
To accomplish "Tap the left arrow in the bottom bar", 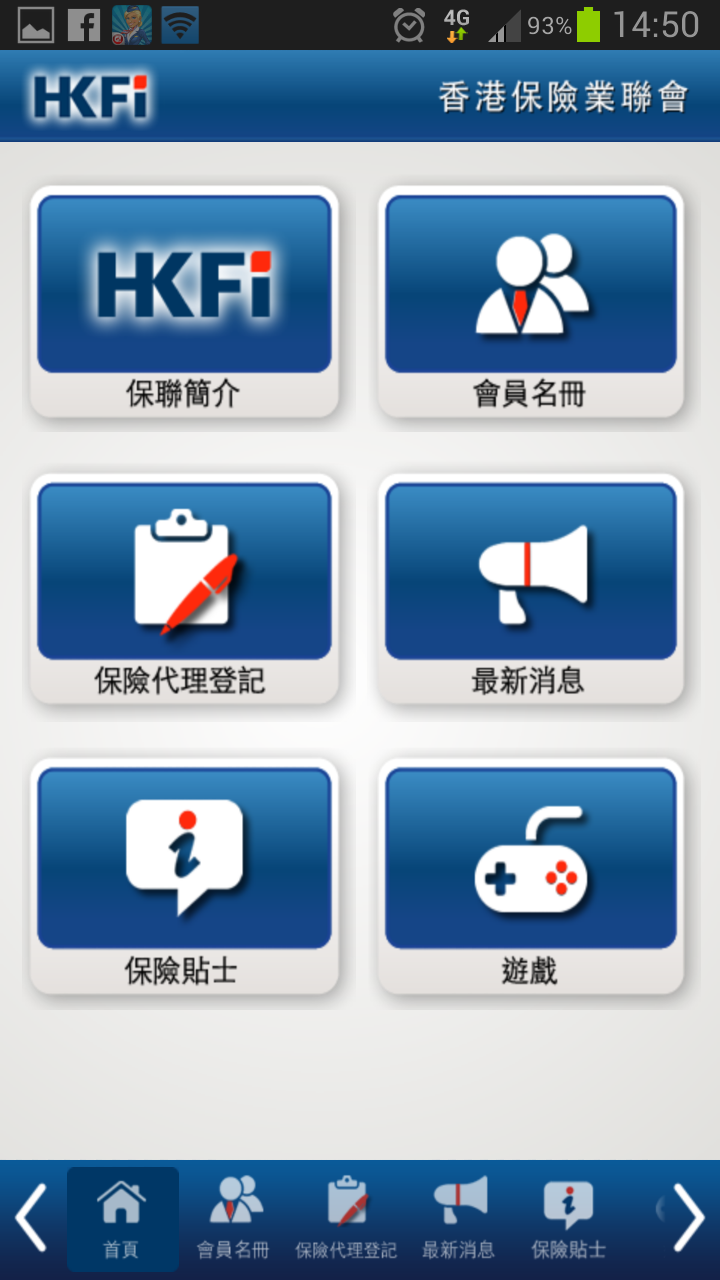I will point(32,1218).
